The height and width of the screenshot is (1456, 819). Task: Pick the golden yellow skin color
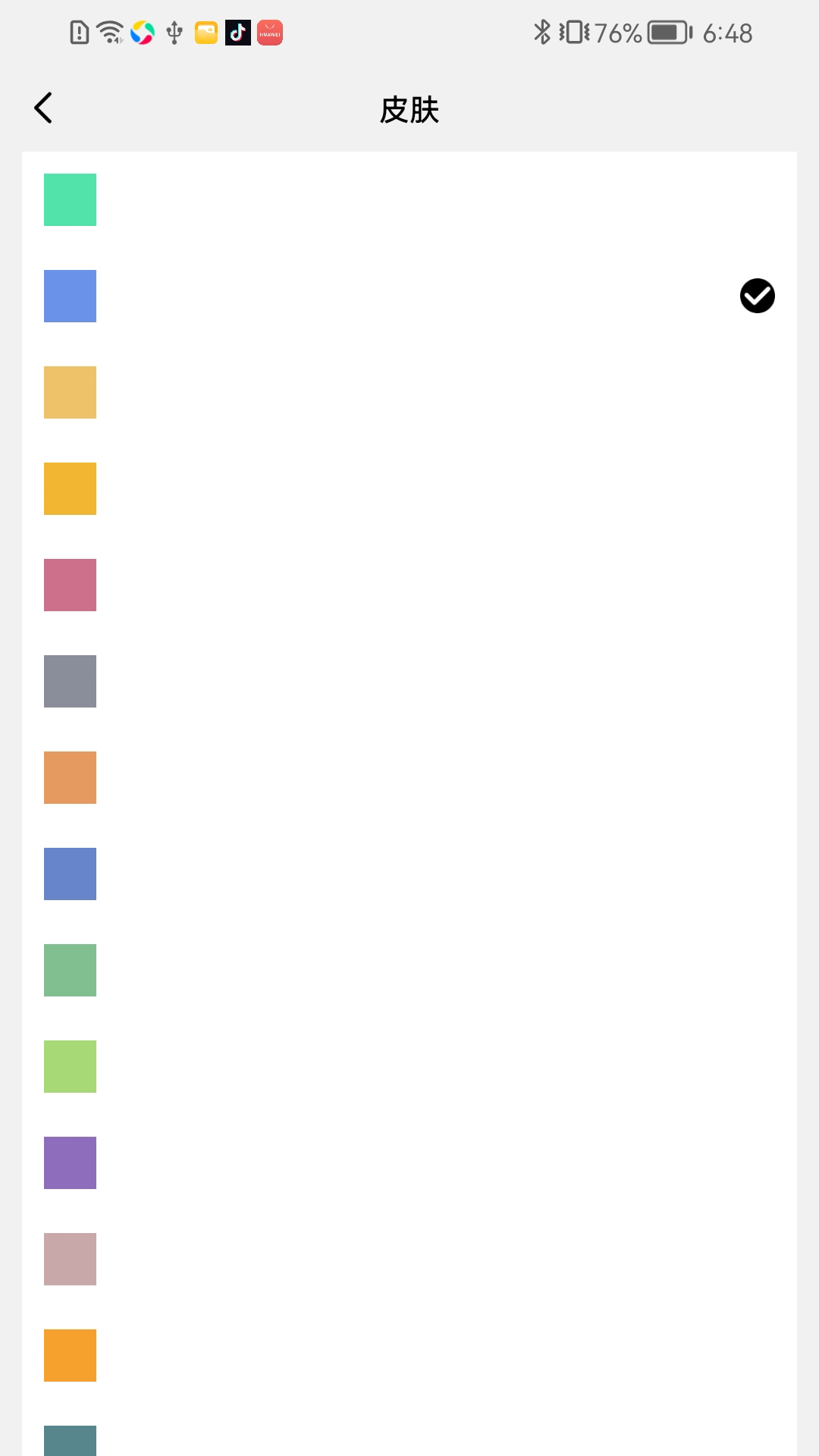[70, 488]
